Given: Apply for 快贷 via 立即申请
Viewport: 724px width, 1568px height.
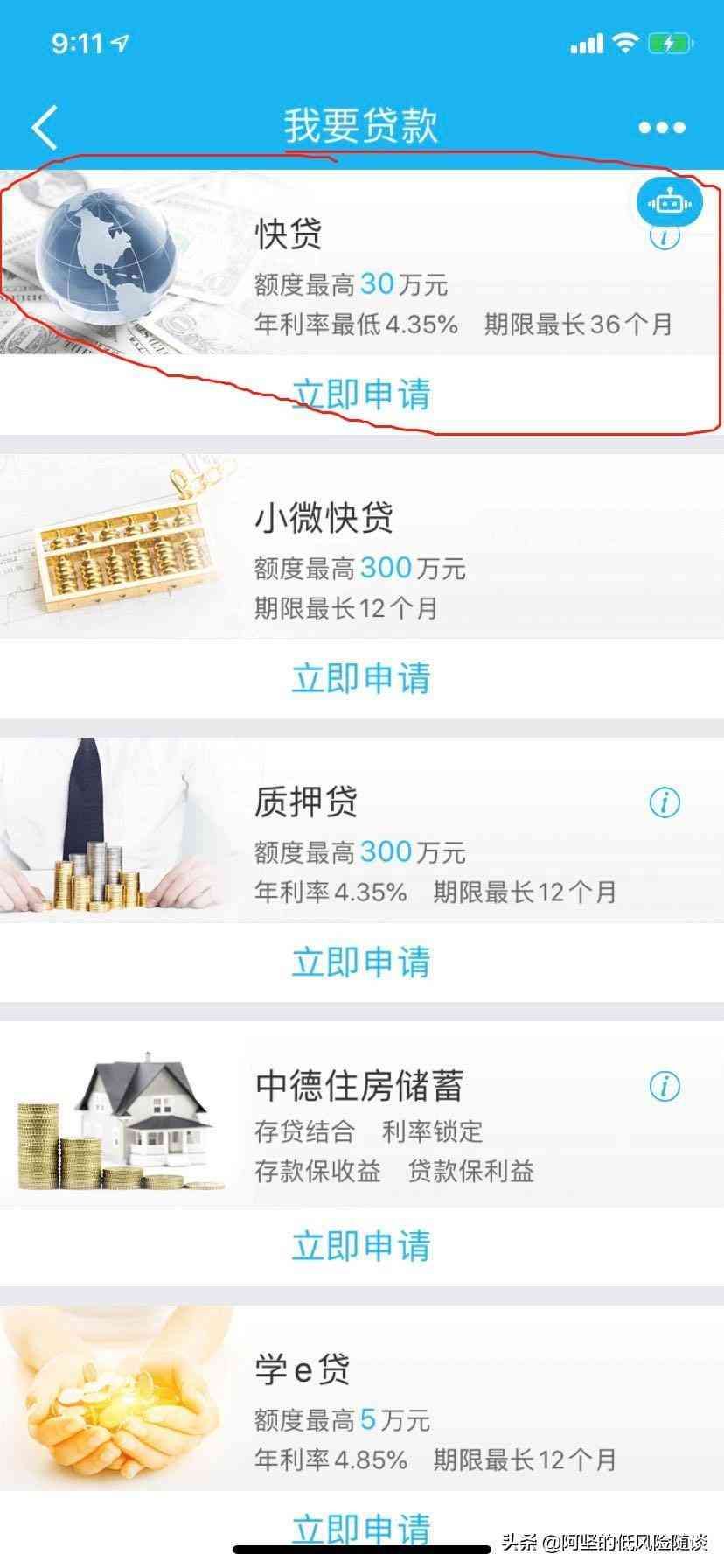Looking at the screenshot, I should 361,395.
